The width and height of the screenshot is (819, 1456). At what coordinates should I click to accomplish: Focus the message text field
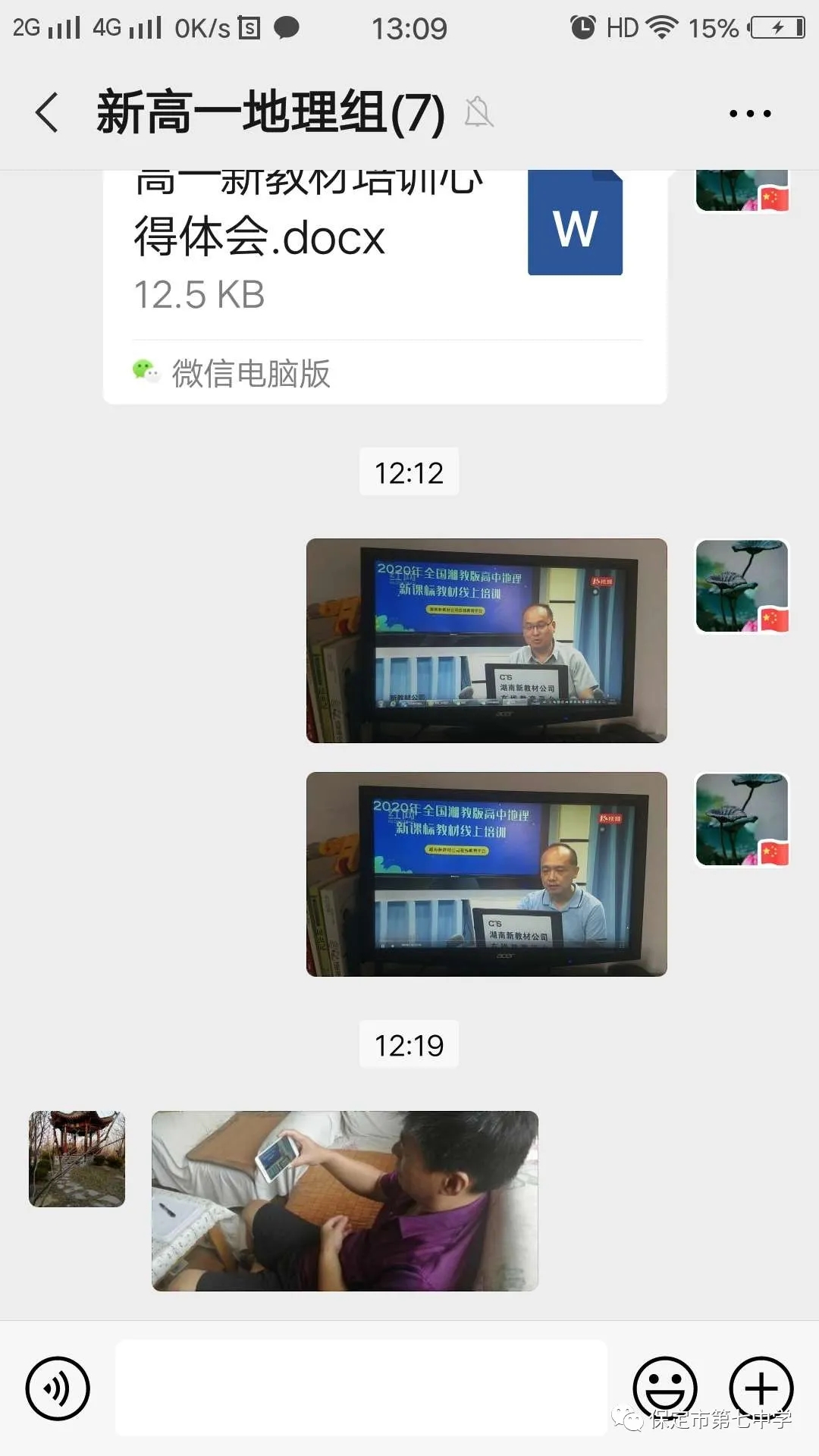coord(361,1388)
